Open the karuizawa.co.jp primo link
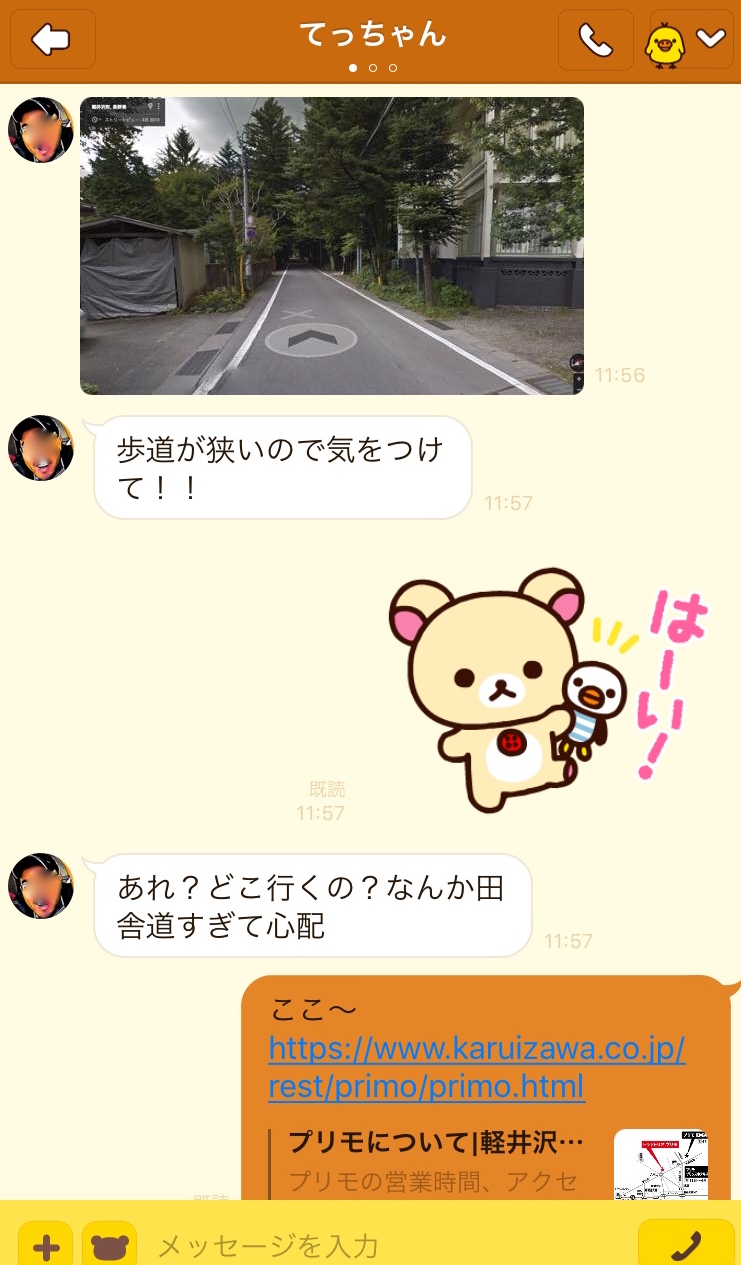 click(477, 1068)
